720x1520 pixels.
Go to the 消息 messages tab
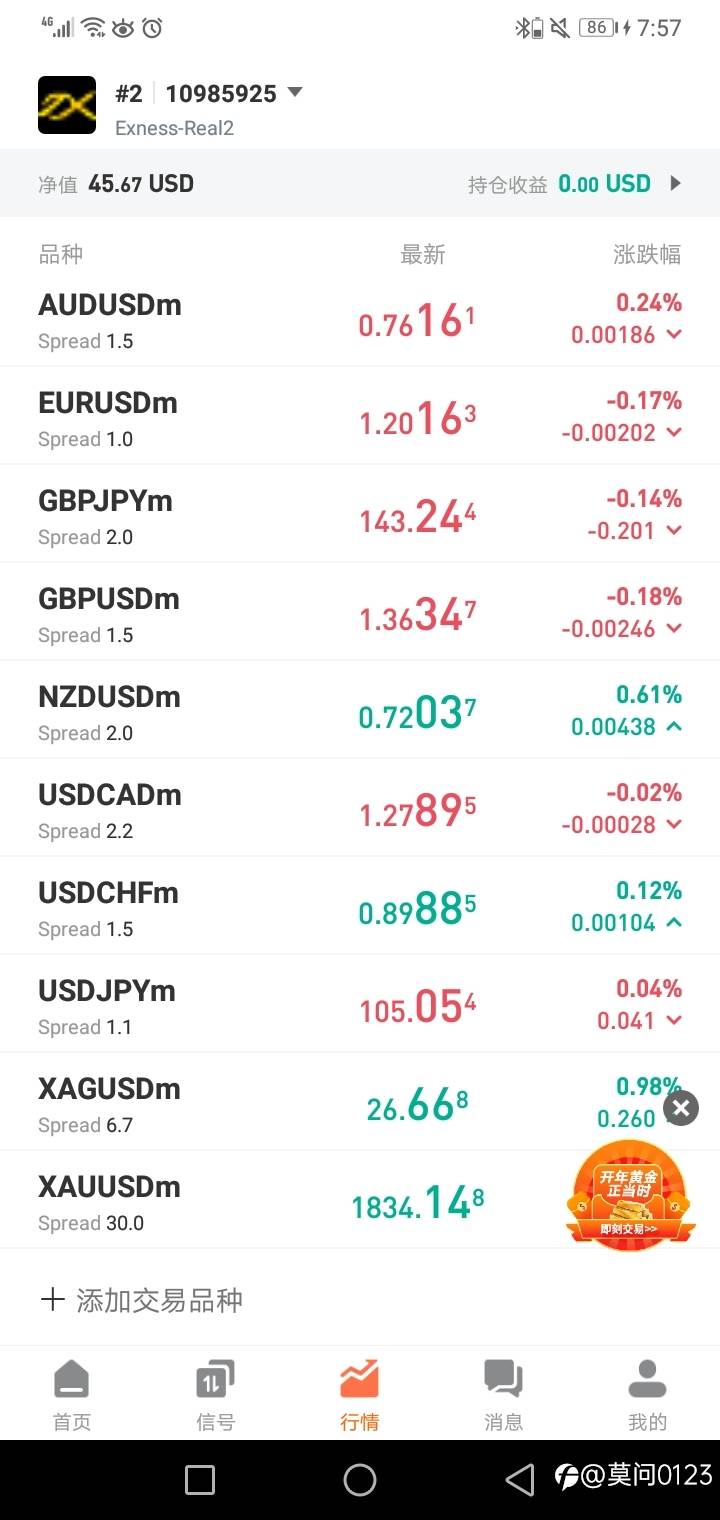click(x=503, y=1396)
